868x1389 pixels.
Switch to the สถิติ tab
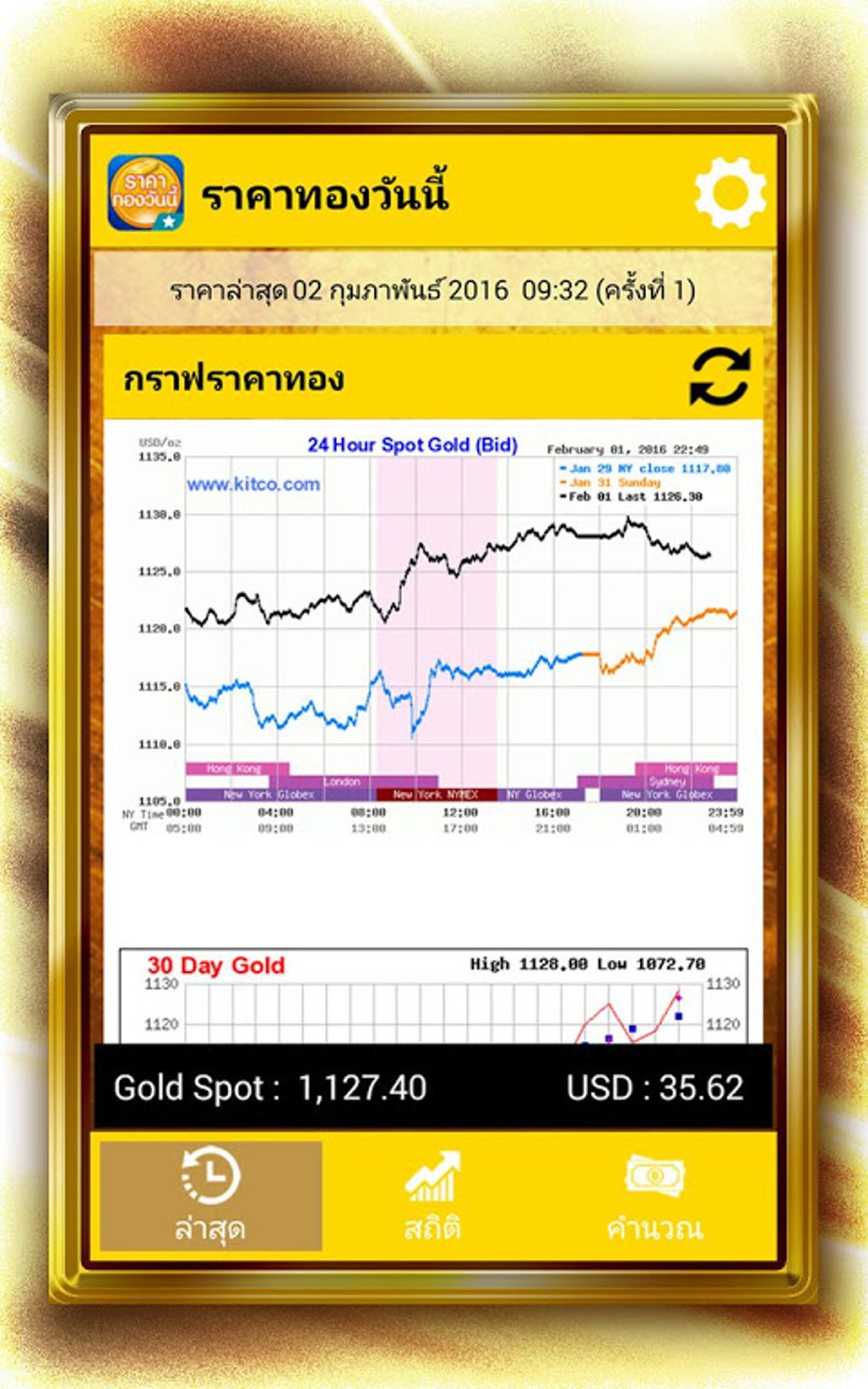click(432, 1195)
